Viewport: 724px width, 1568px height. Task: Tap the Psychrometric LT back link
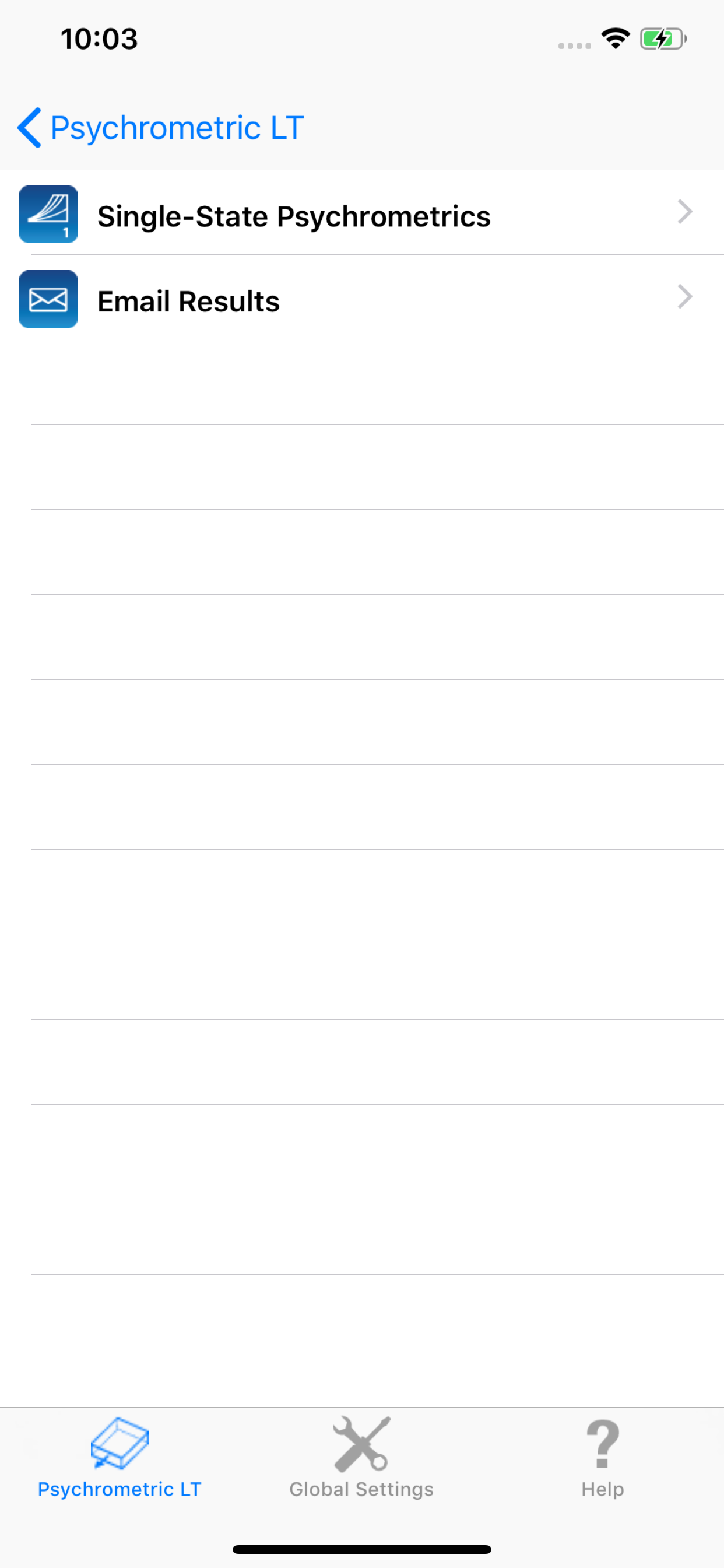175,127
